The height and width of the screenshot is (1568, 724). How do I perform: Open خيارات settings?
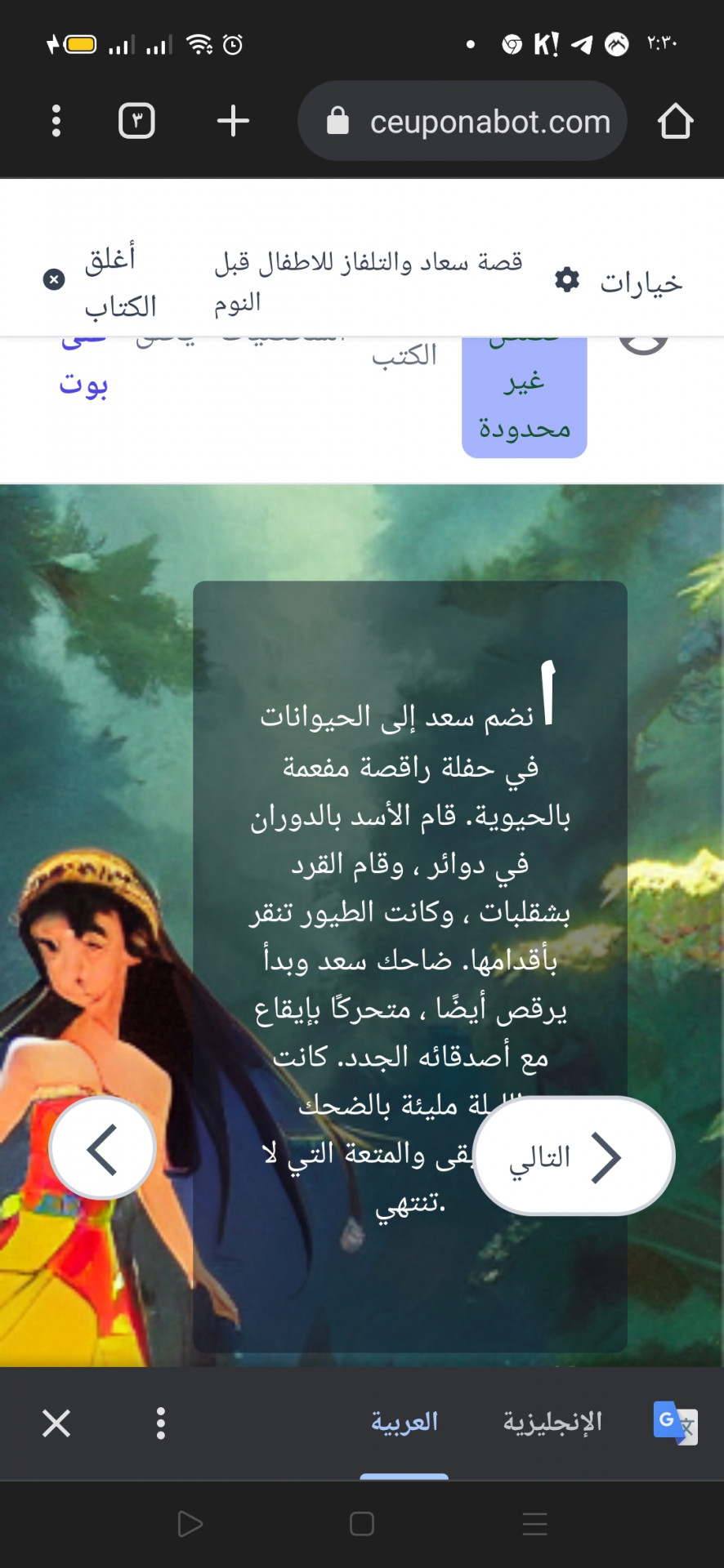coord(619,282)
